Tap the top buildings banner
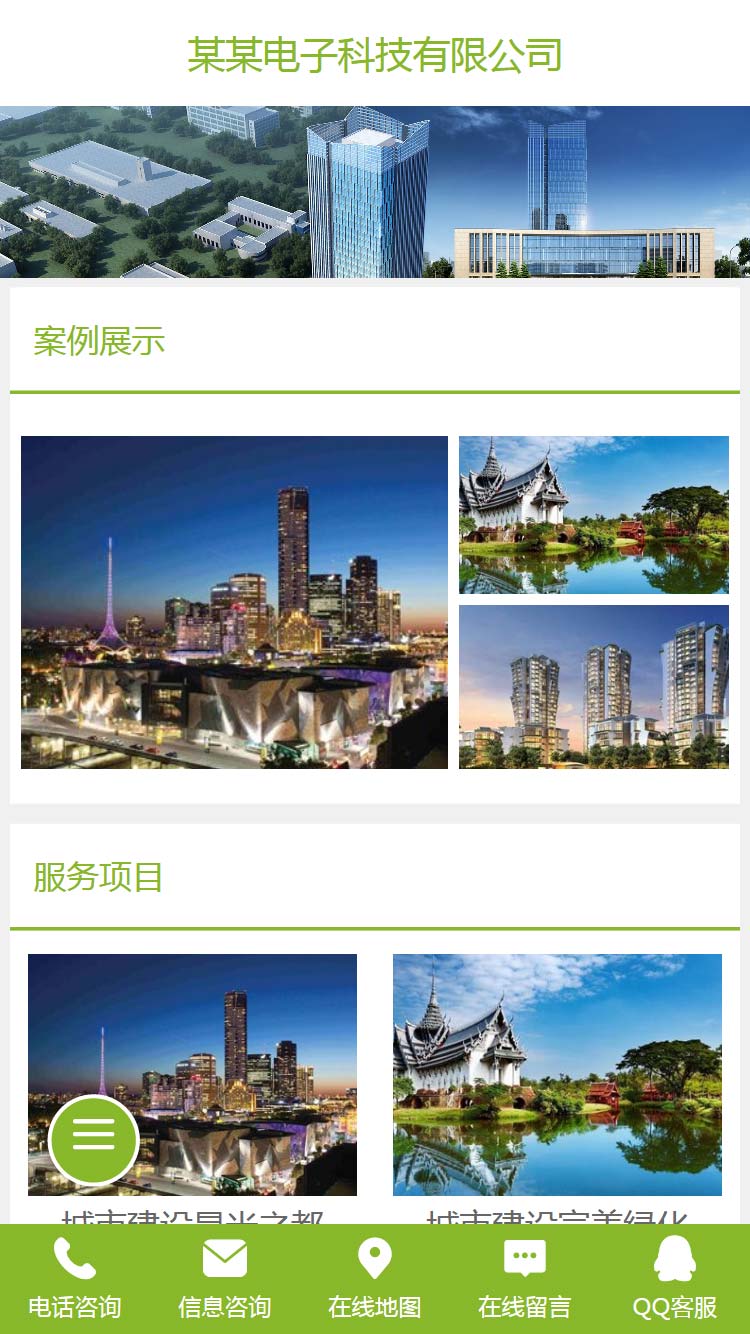Viewport: 750px width, 1334px height. tap(375, 192)
